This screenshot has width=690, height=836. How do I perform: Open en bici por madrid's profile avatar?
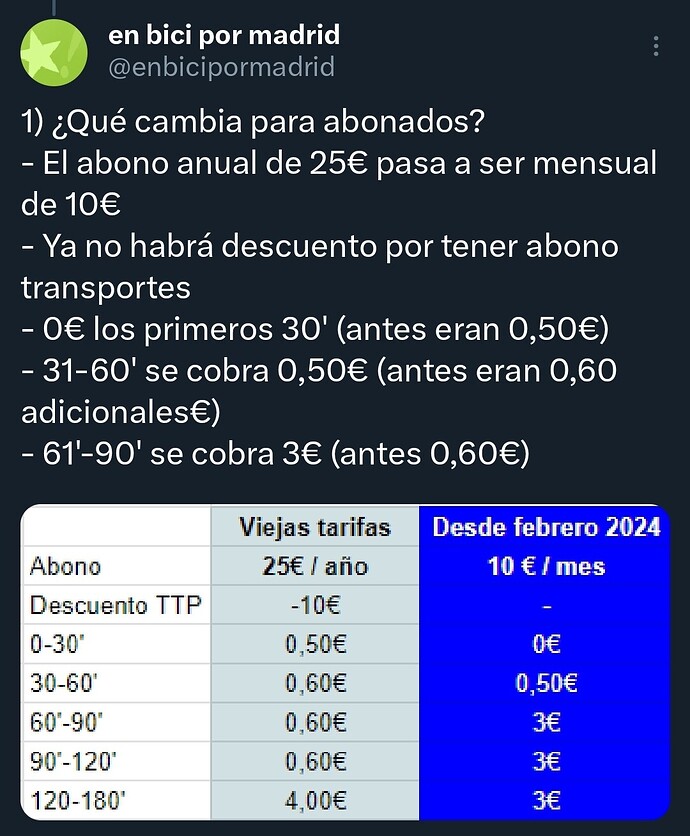tap(52, 53)
